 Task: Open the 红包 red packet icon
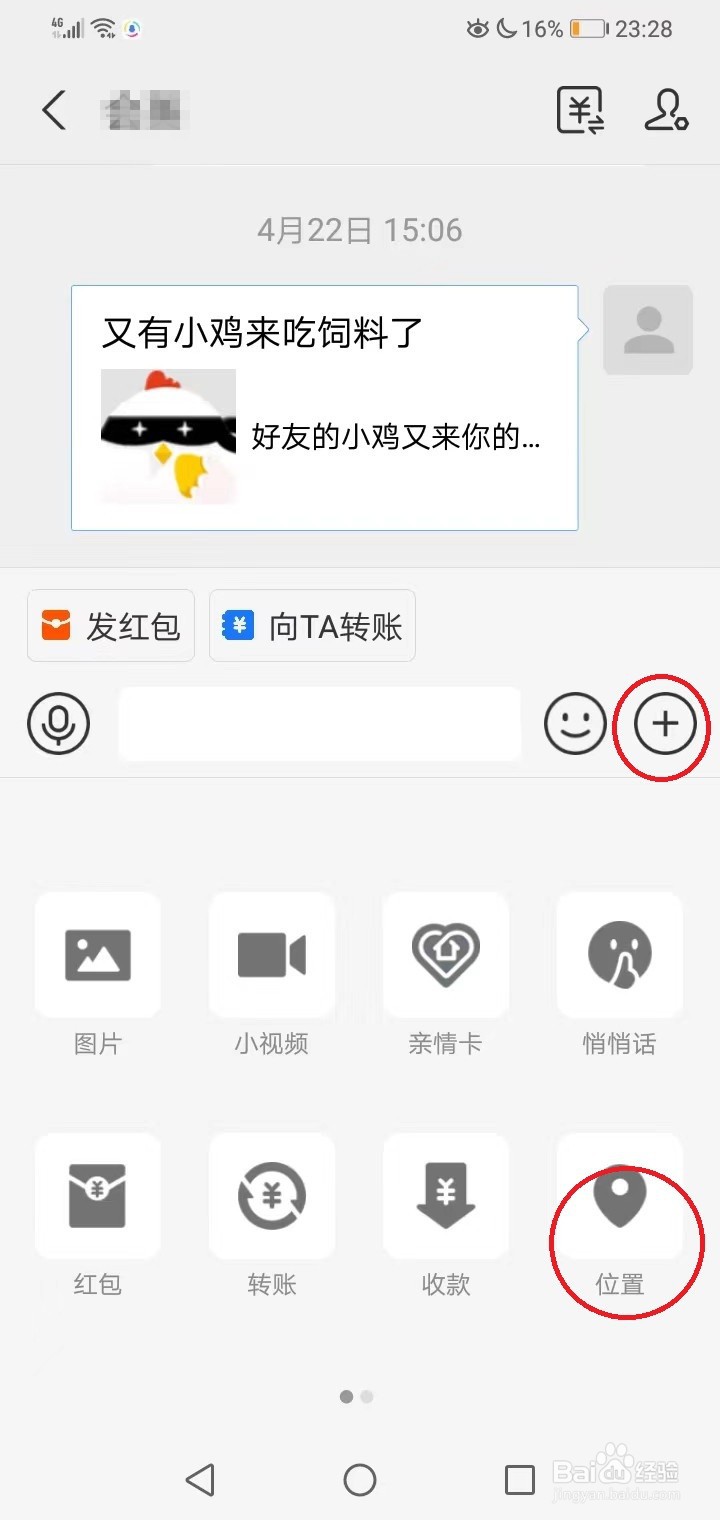pos(97,1195)
